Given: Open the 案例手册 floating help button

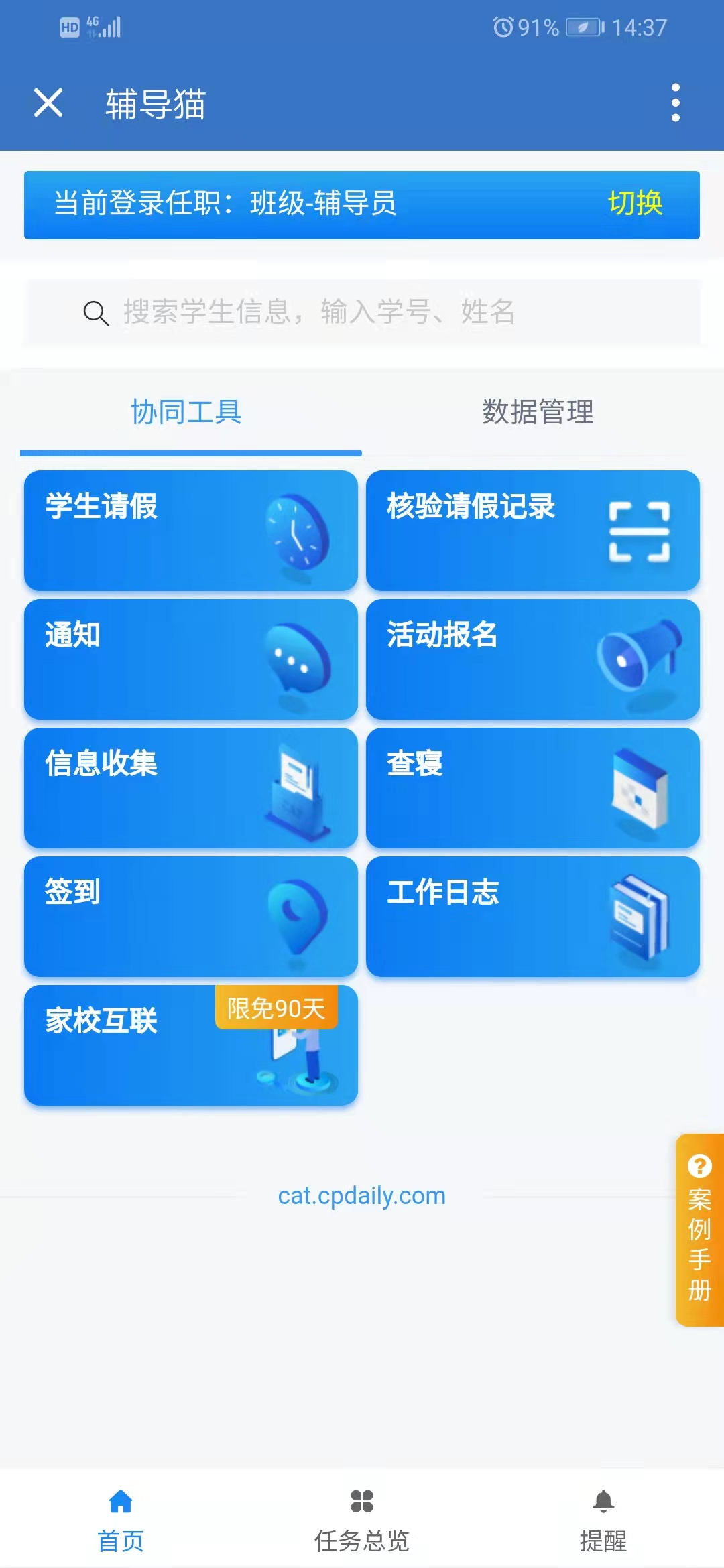Looking at the screenshot, I should (x=699, y=1230).
